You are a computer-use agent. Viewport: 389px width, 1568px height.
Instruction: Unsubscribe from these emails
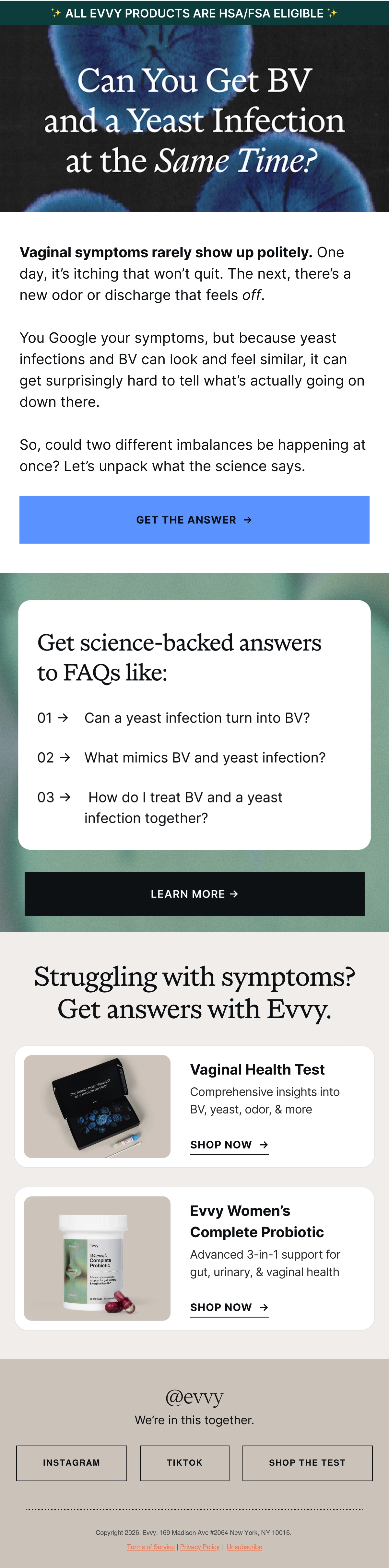coord(244,1547)
